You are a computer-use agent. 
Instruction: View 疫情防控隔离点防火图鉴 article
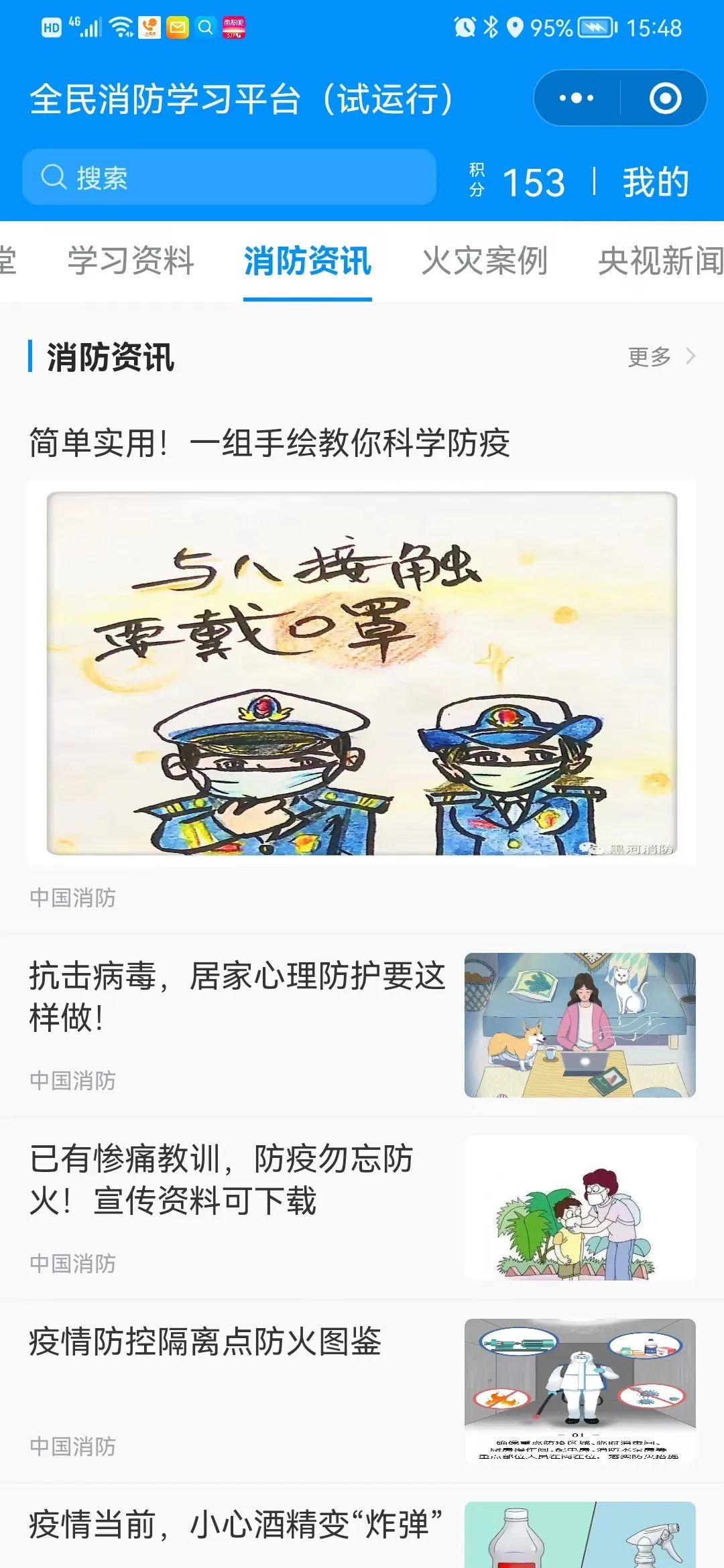tap(205, 1342)
